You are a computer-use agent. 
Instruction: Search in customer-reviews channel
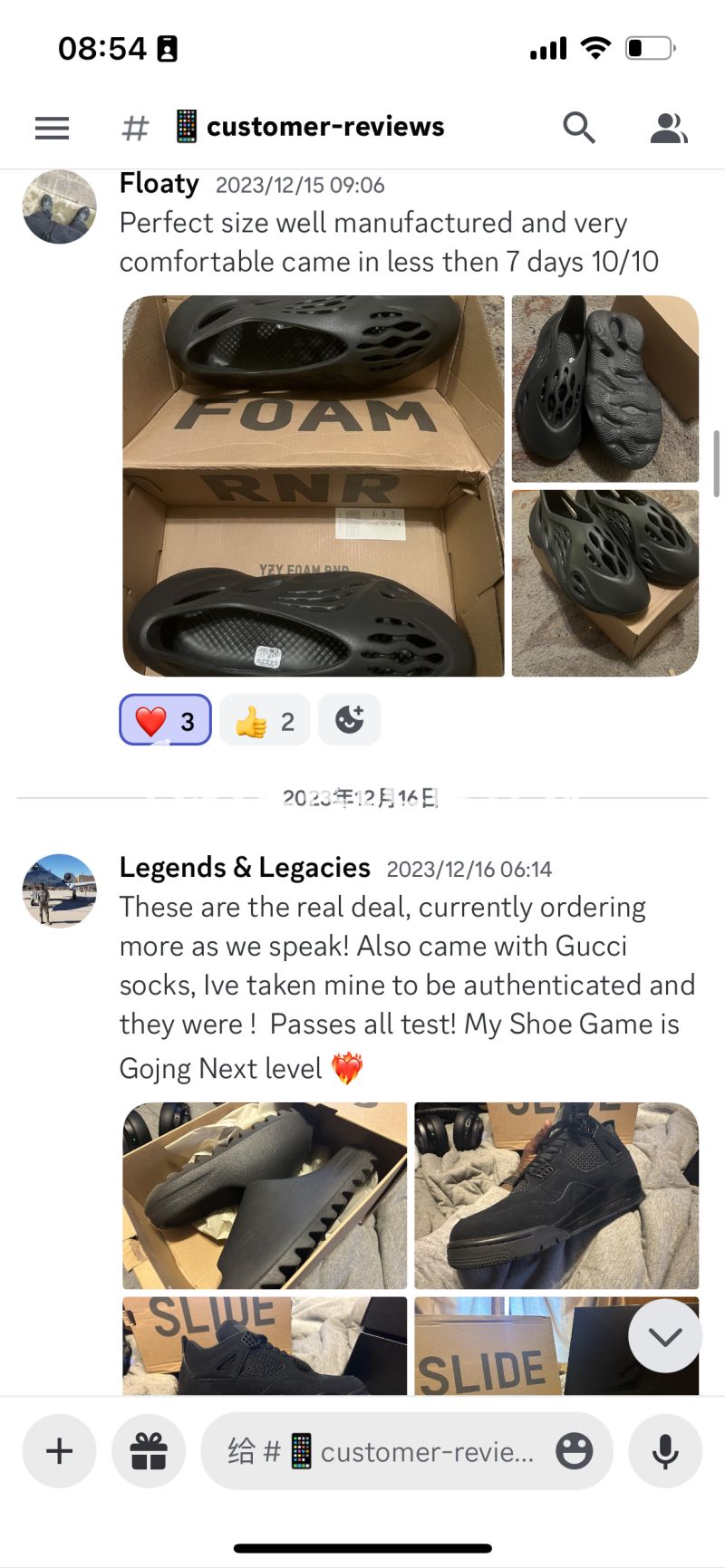coord(578,128)
